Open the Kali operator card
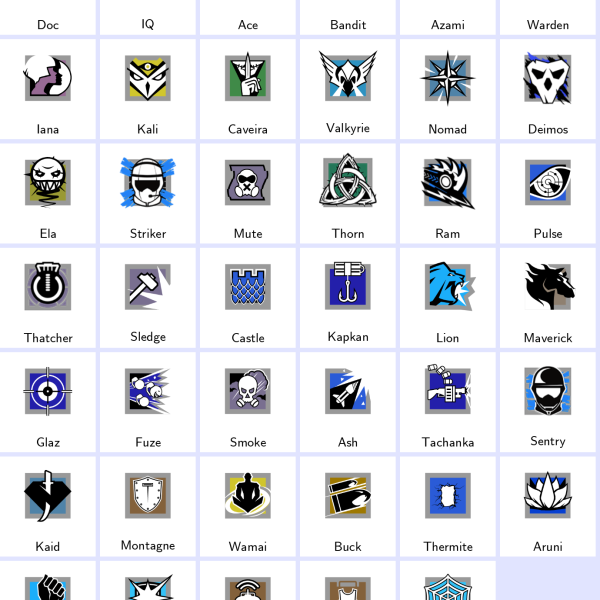This screenshot has height=600, width=600. 148,88
